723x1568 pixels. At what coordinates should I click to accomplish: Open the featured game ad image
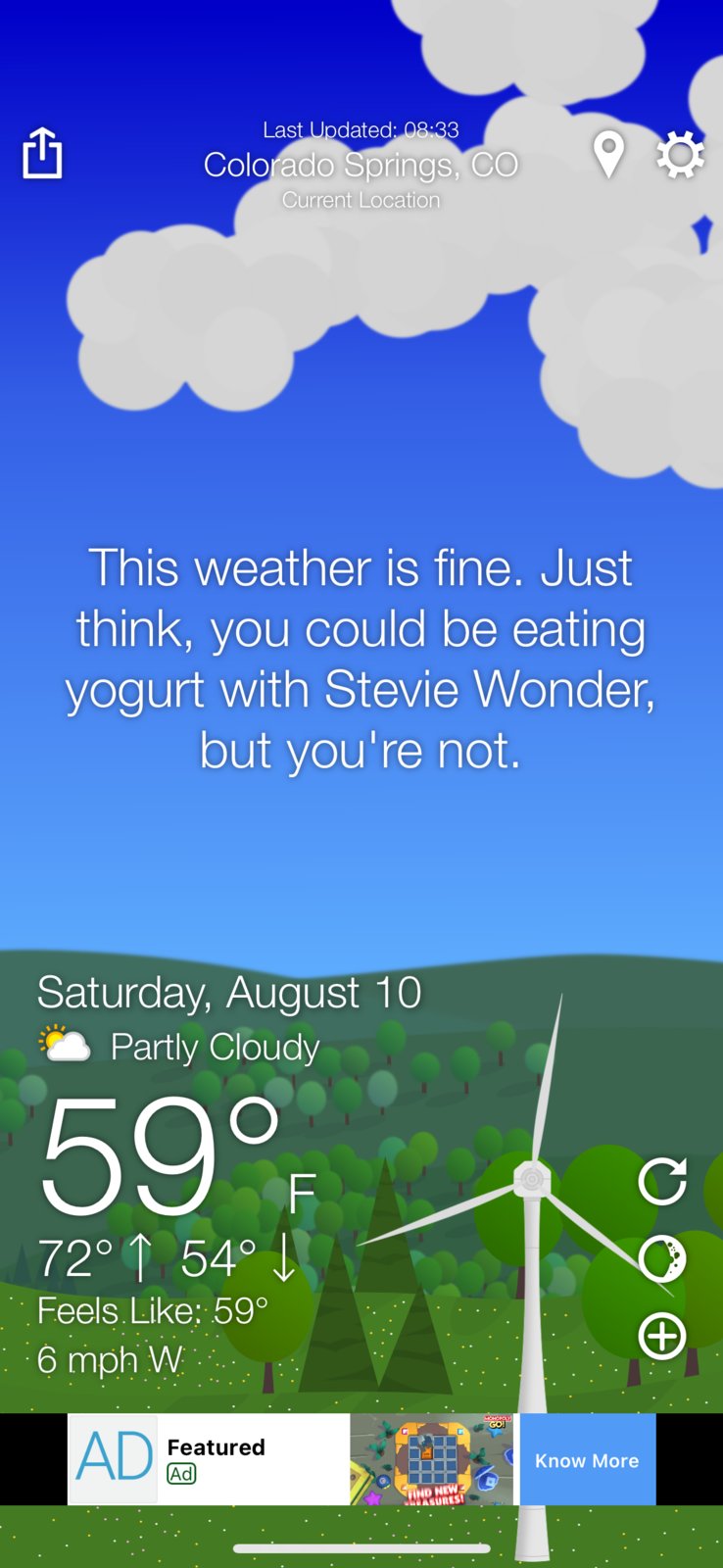[x=431, y=1460]
